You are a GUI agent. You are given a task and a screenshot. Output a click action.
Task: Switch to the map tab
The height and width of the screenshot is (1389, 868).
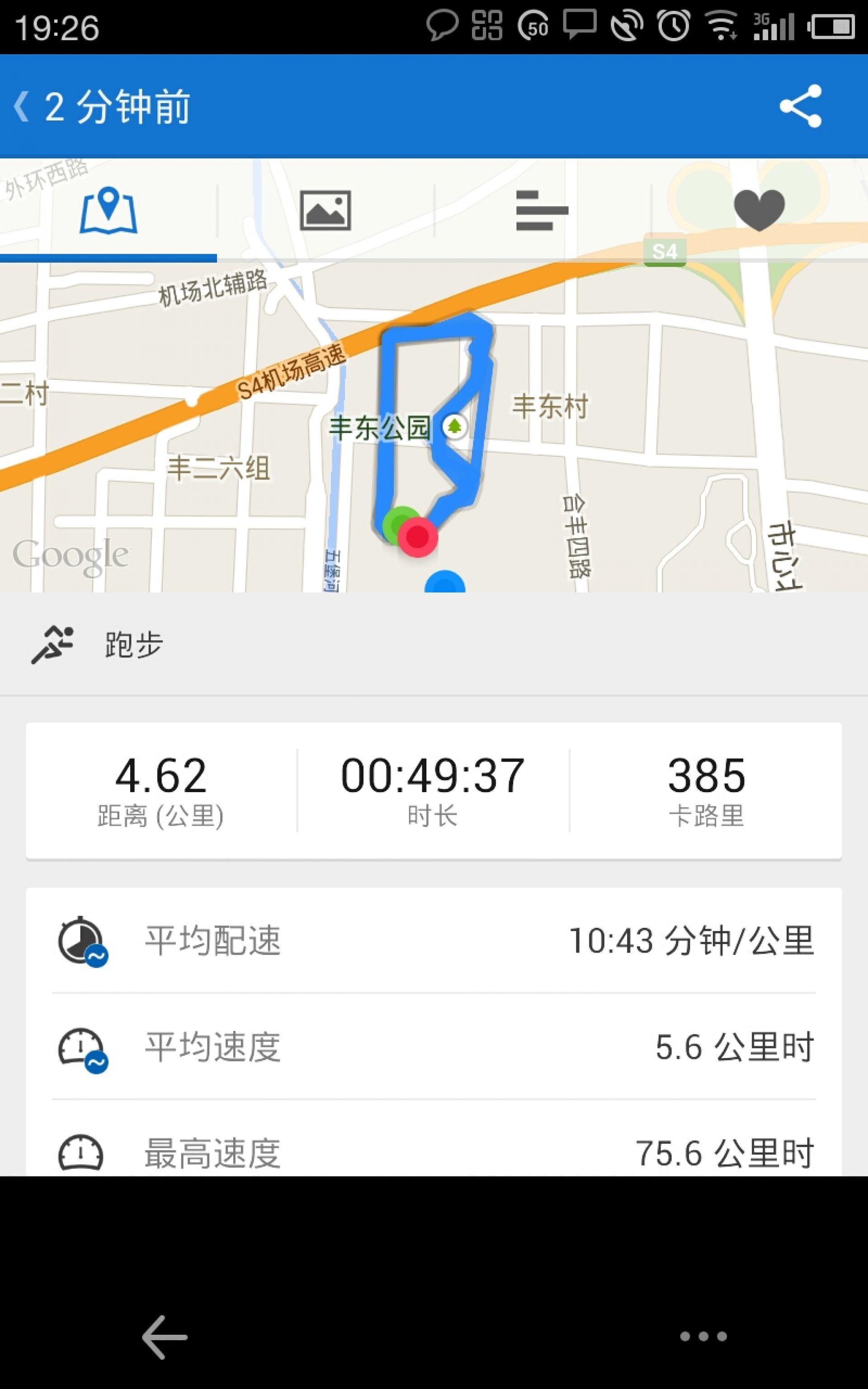[x=108, y=211]
